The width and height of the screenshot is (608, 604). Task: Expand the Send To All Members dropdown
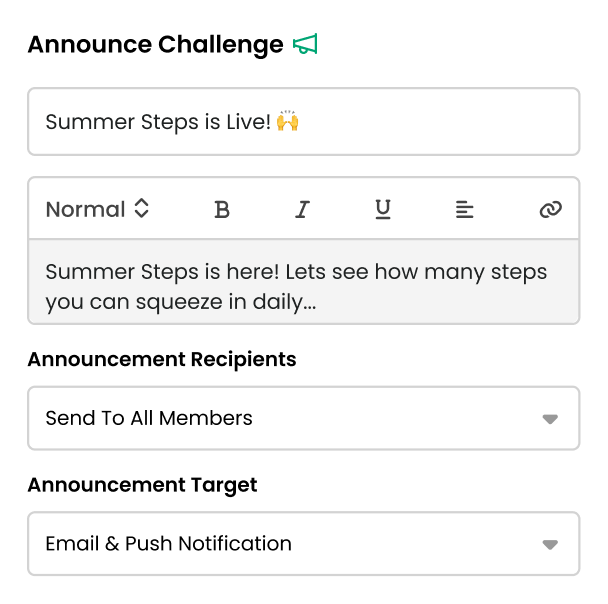coord(304,418)
